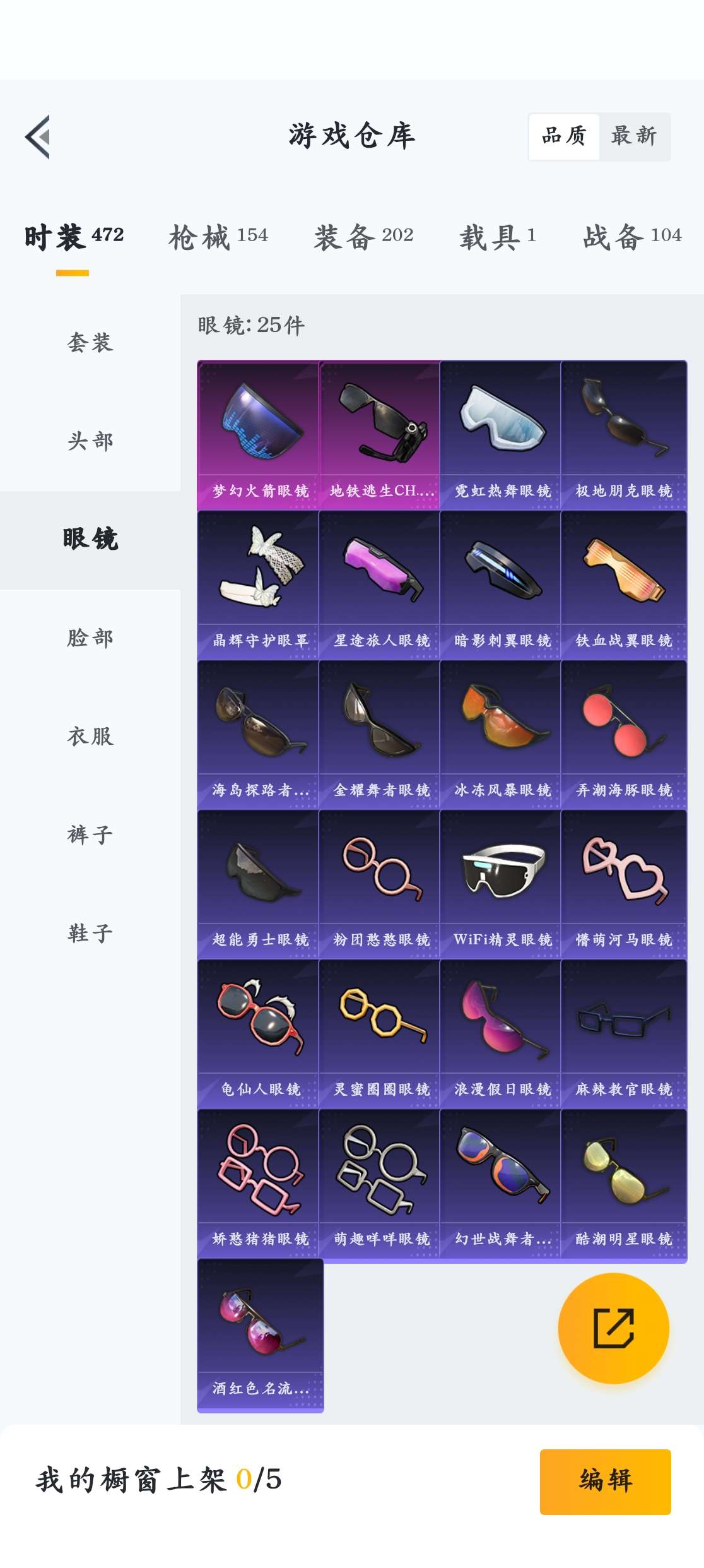704x1568 pixels.
Task: Select the 套装 category
Action: click(x=90, y=343)
